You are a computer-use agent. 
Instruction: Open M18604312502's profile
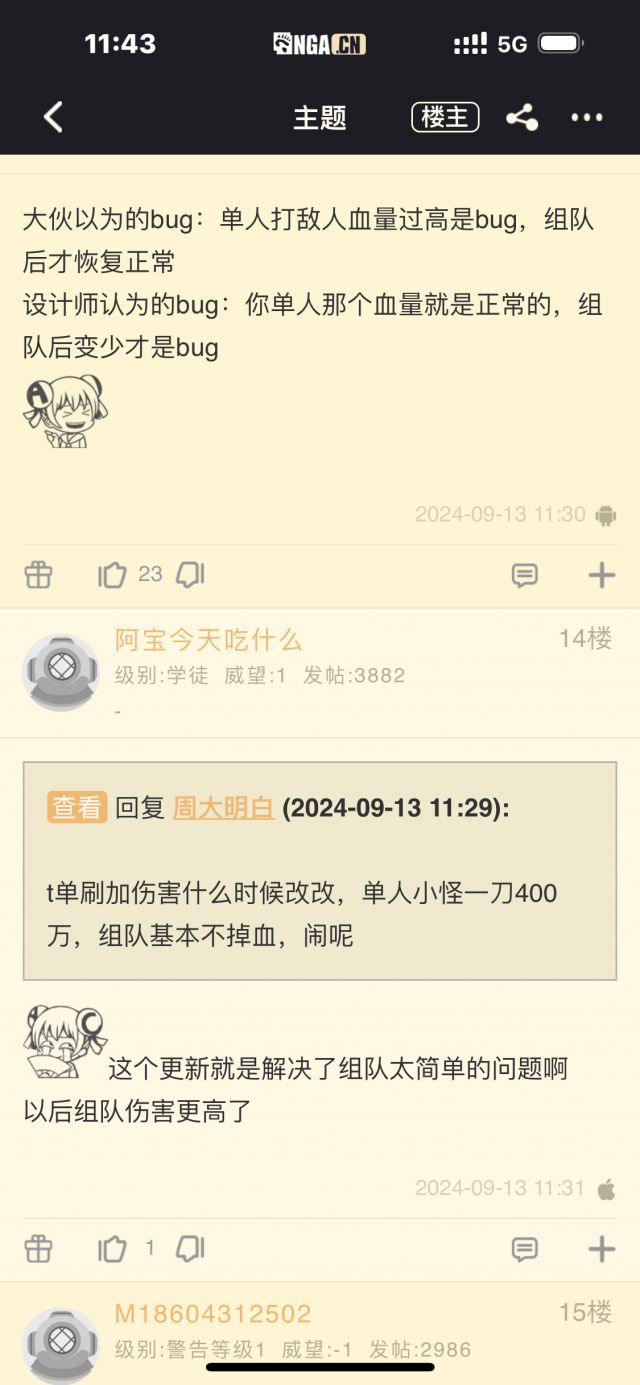click(x=213, y=1314)
